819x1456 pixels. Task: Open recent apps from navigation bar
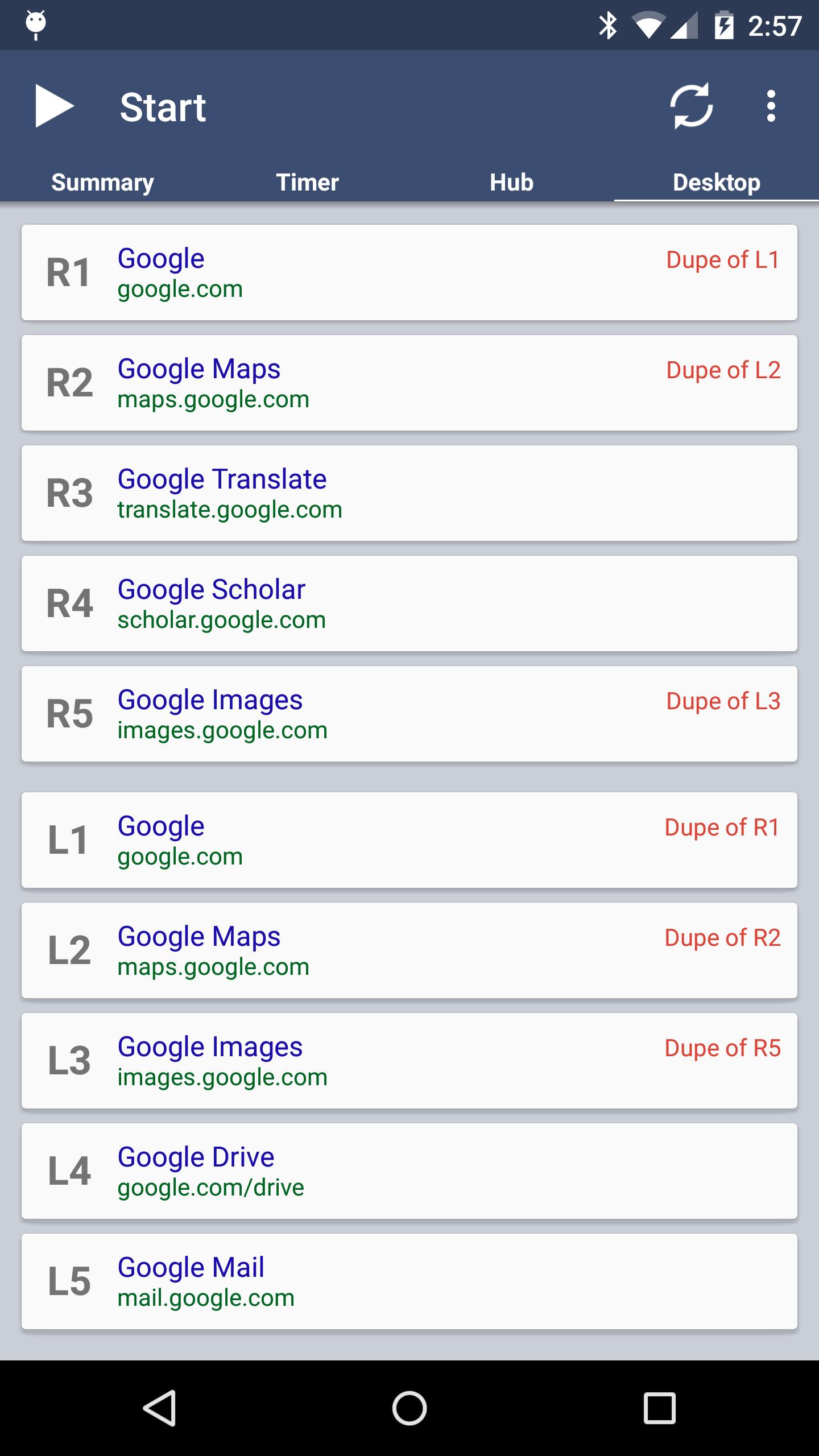660,1408
